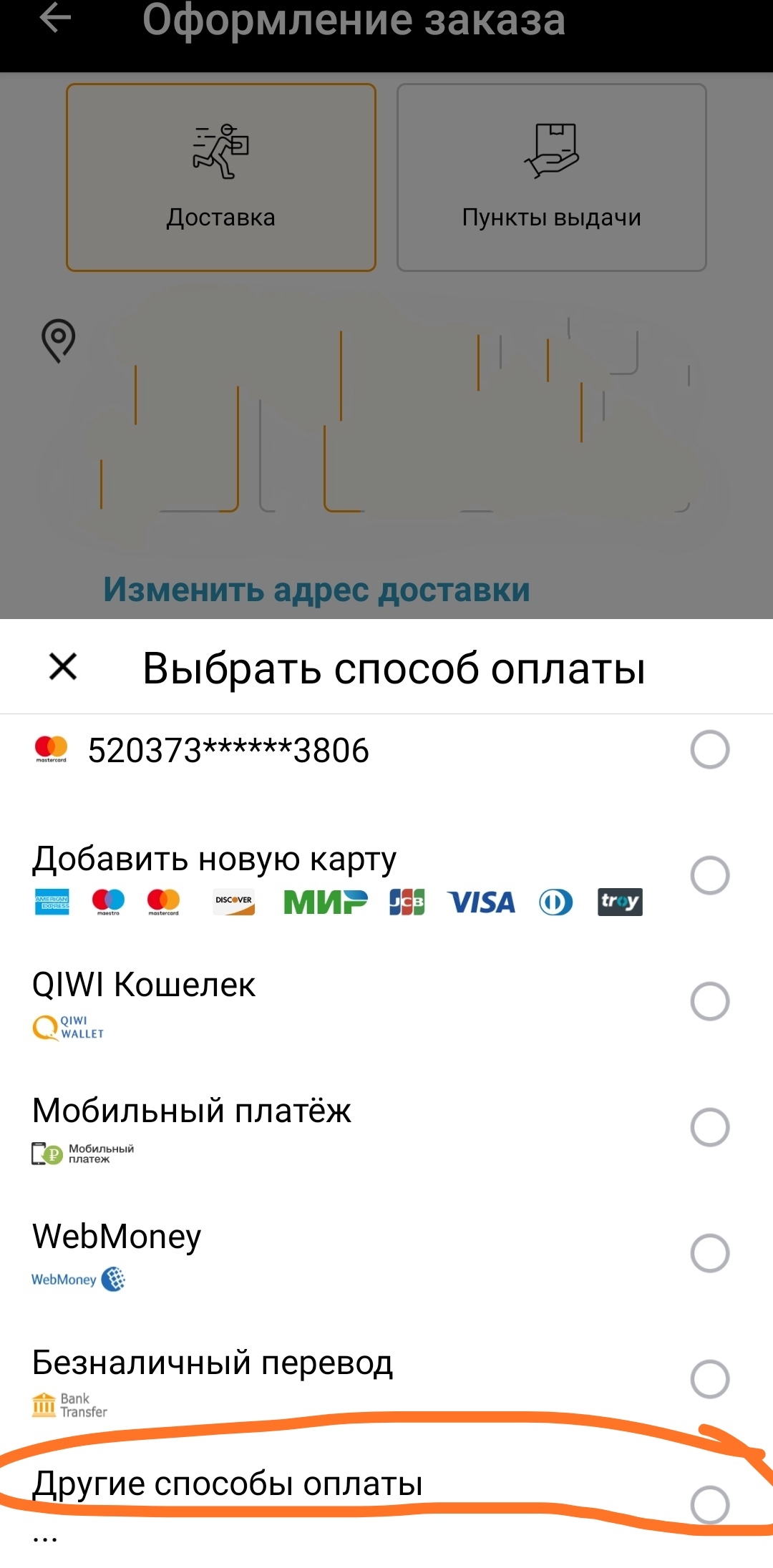Screen dimensions: 773x1568
Task: Choose Мобильный платёж as payment
Action: (709, 1126)
